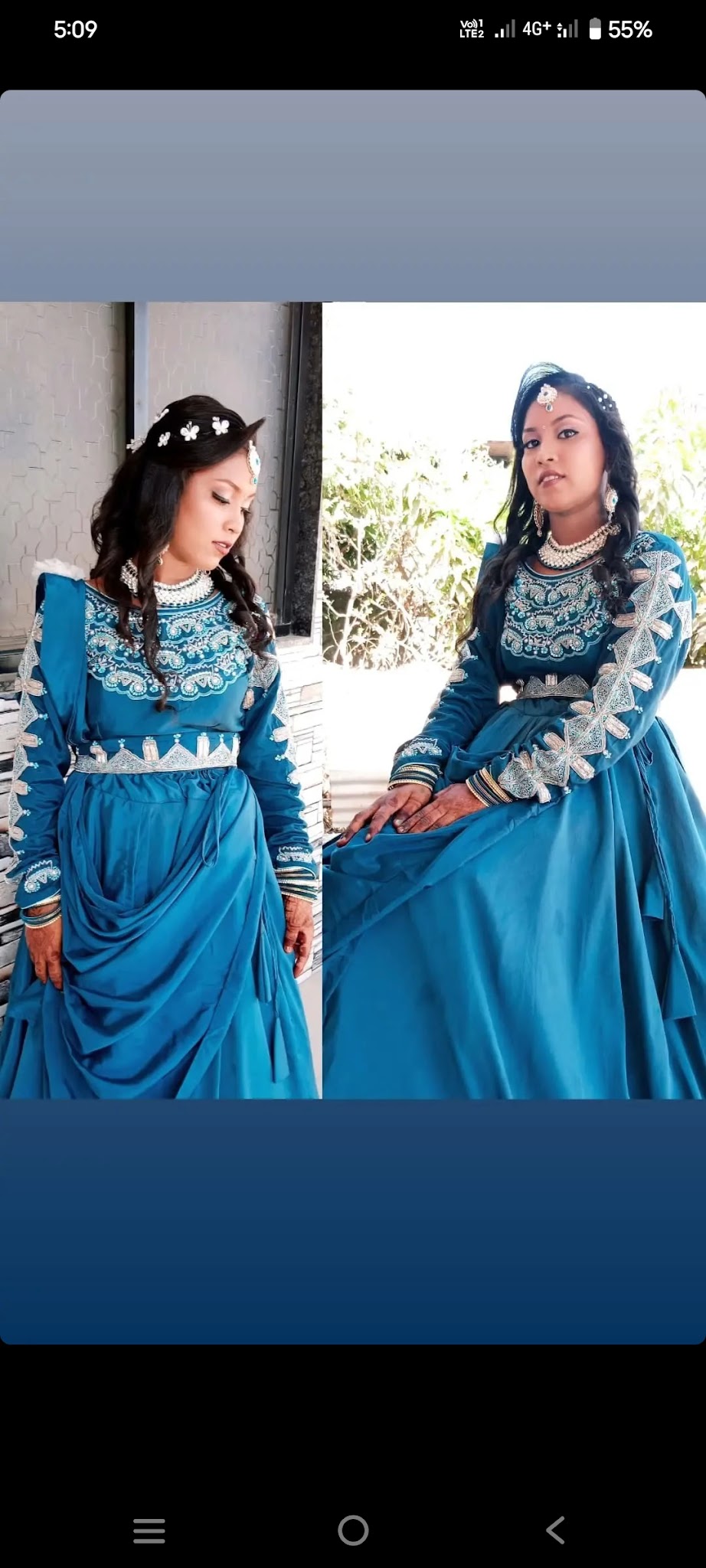The width and height of the screenshot is (706, 1568).
Task: Tap the home button in navigation bar
Action: [353, 1530]
